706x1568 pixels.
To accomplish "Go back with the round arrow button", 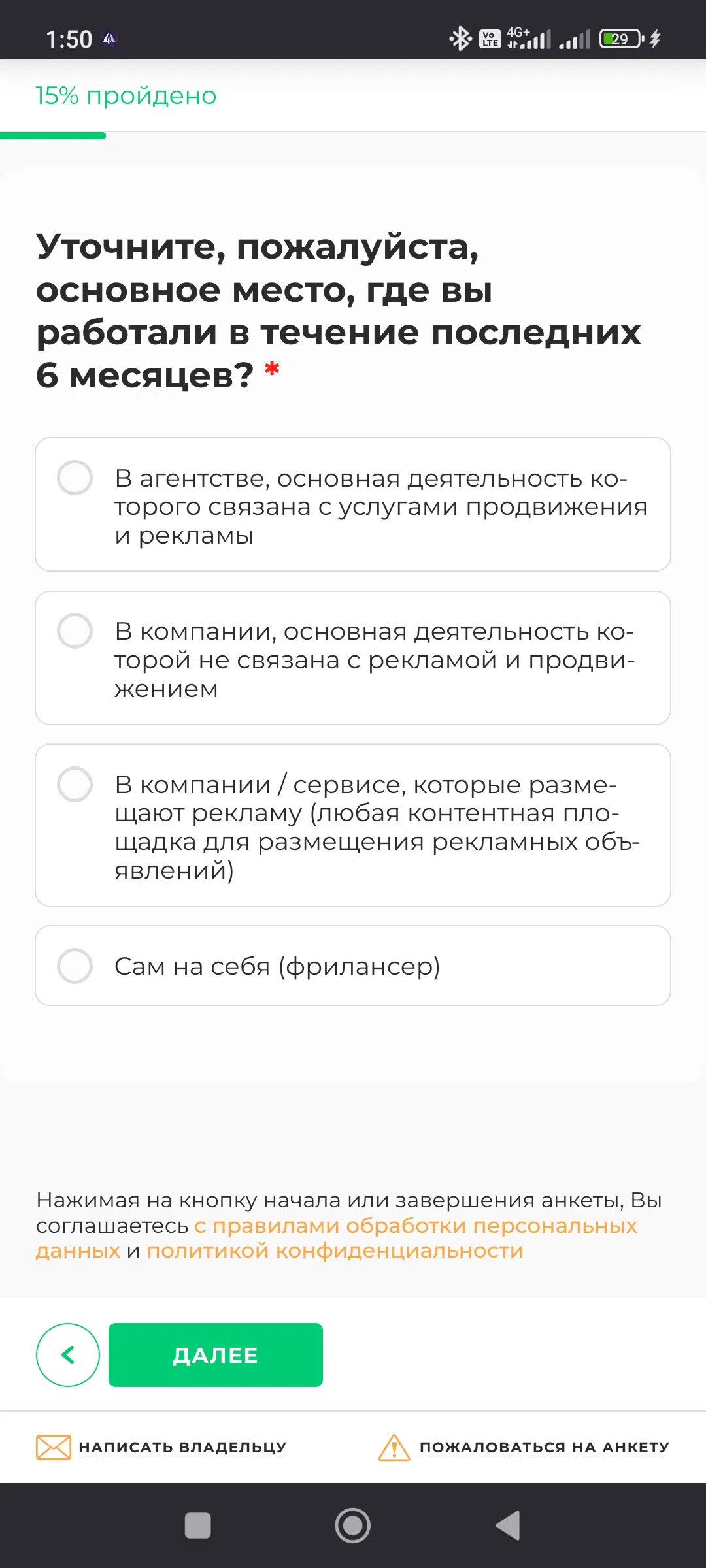I will pos(68,1355).
